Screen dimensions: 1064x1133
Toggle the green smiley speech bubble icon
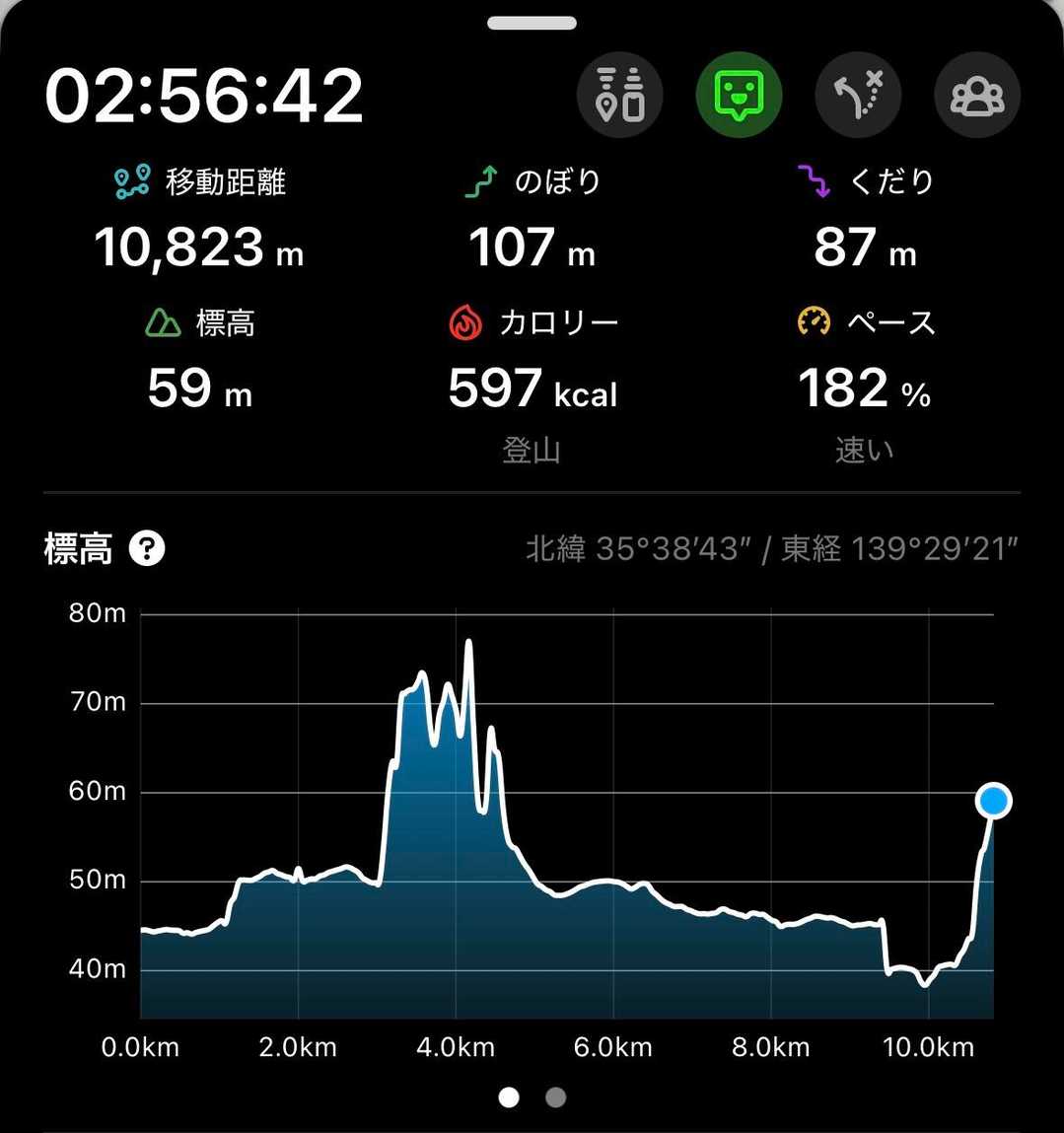click(739, 96)
